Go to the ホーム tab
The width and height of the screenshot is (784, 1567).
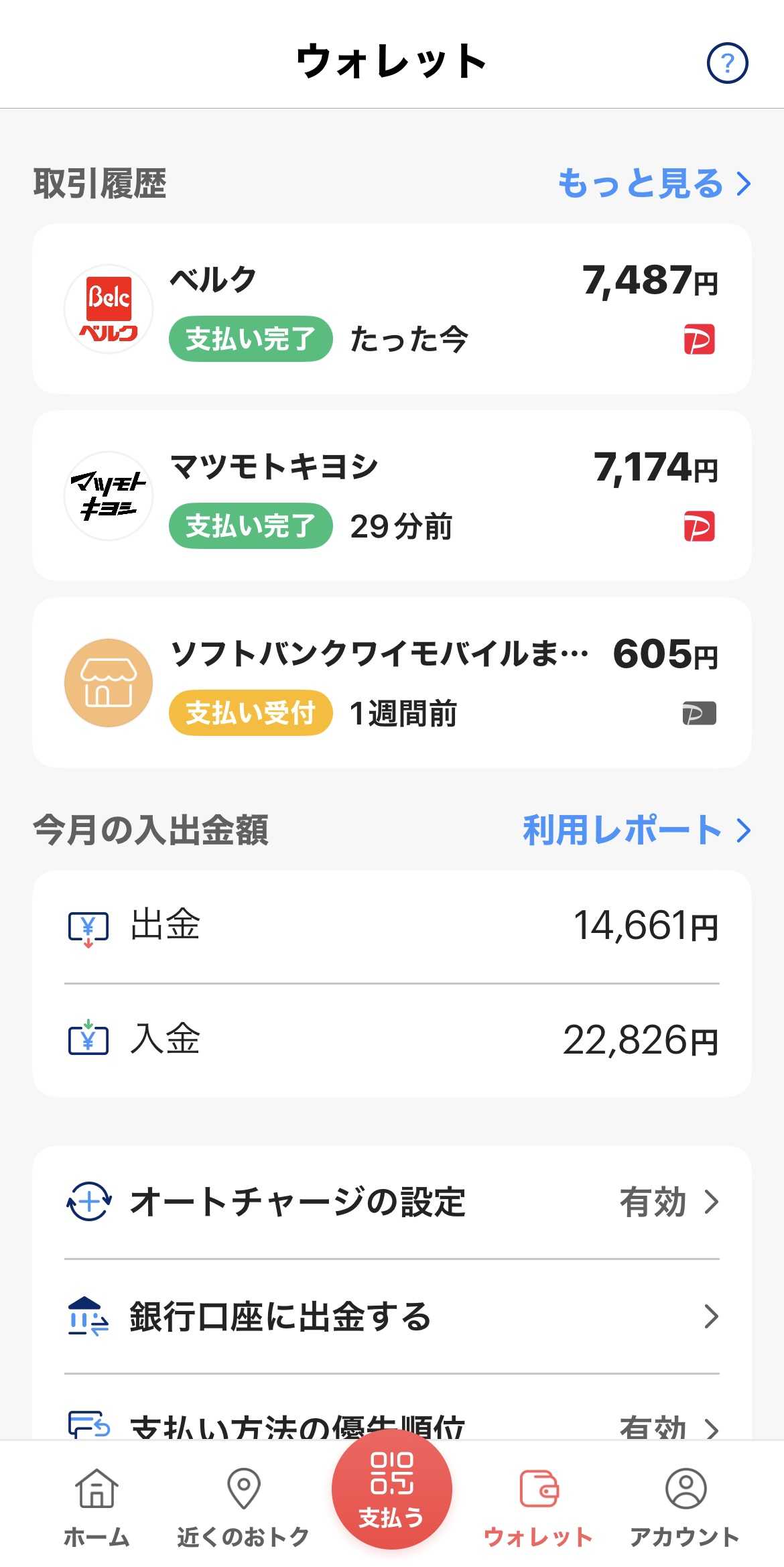pos(96,1507)
